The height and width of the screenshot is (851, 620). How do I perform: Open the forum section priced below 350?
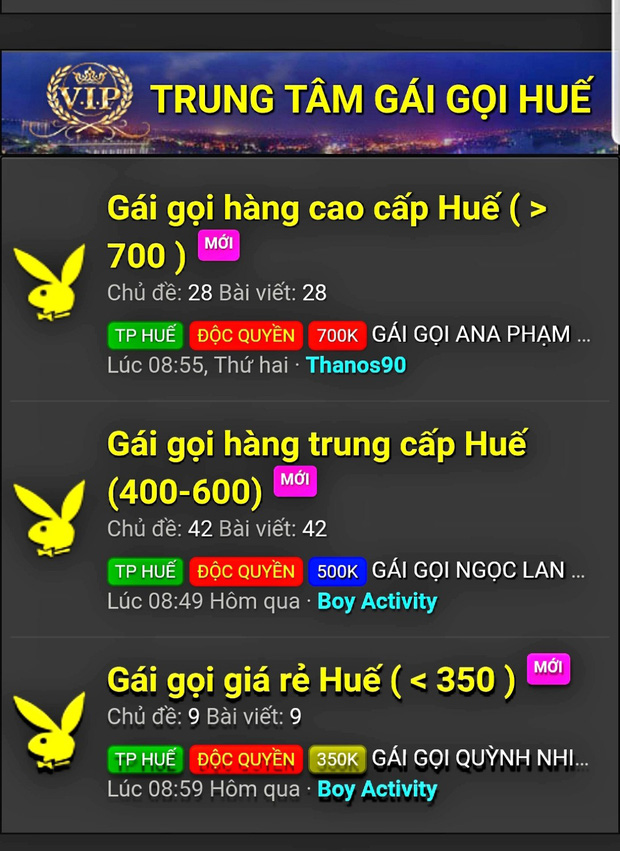(x=311, y=681)
